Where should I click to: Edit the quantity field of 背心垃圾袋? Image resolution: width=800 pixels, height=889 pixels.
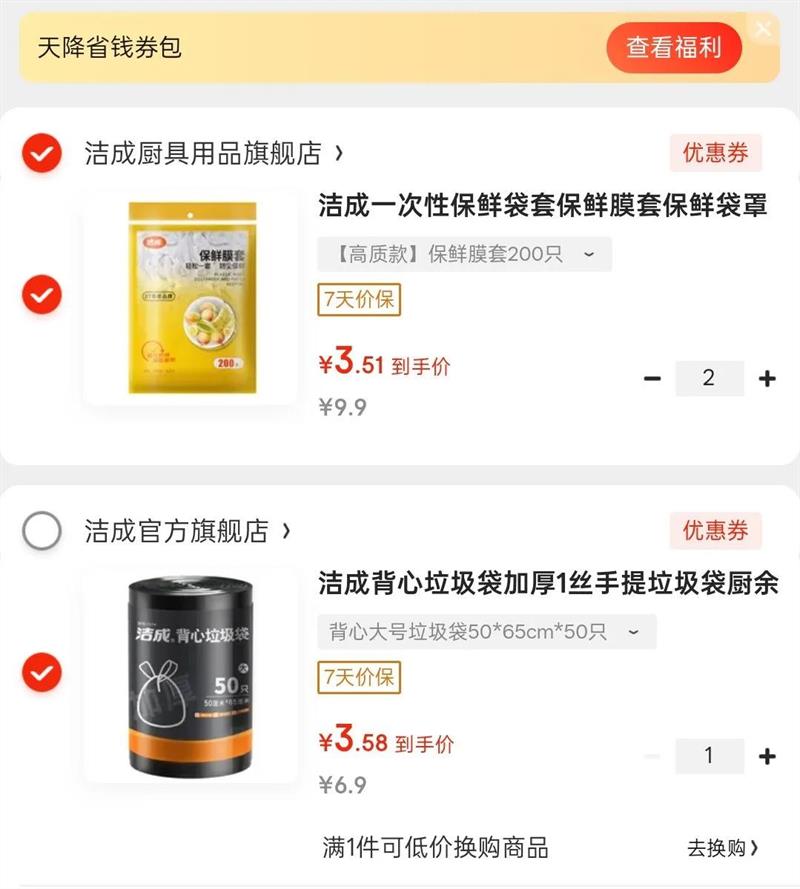(709, 756)
